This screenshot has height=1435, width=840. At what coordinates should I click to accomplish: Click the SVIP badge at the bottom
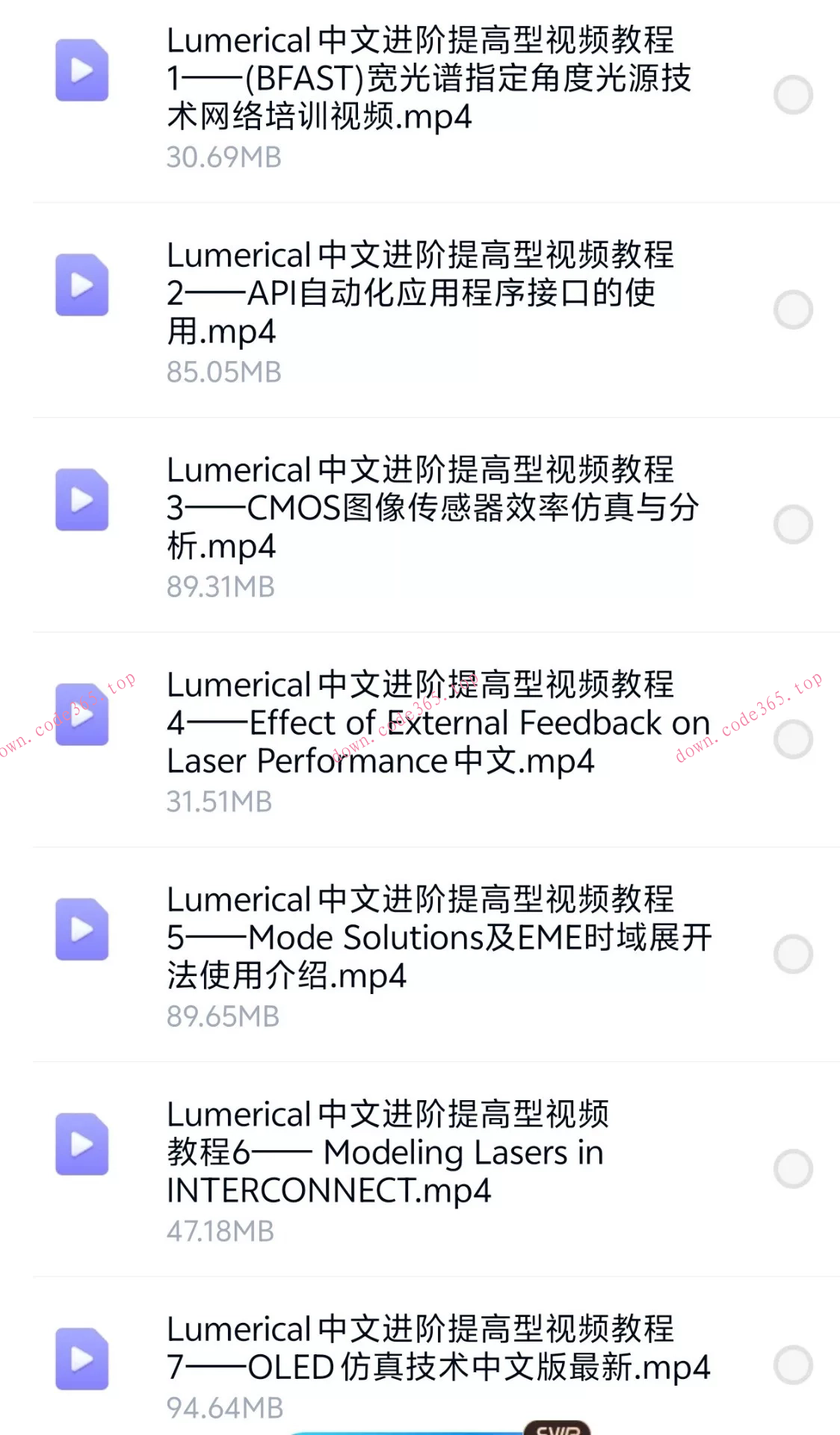[x=557, y=1428]
